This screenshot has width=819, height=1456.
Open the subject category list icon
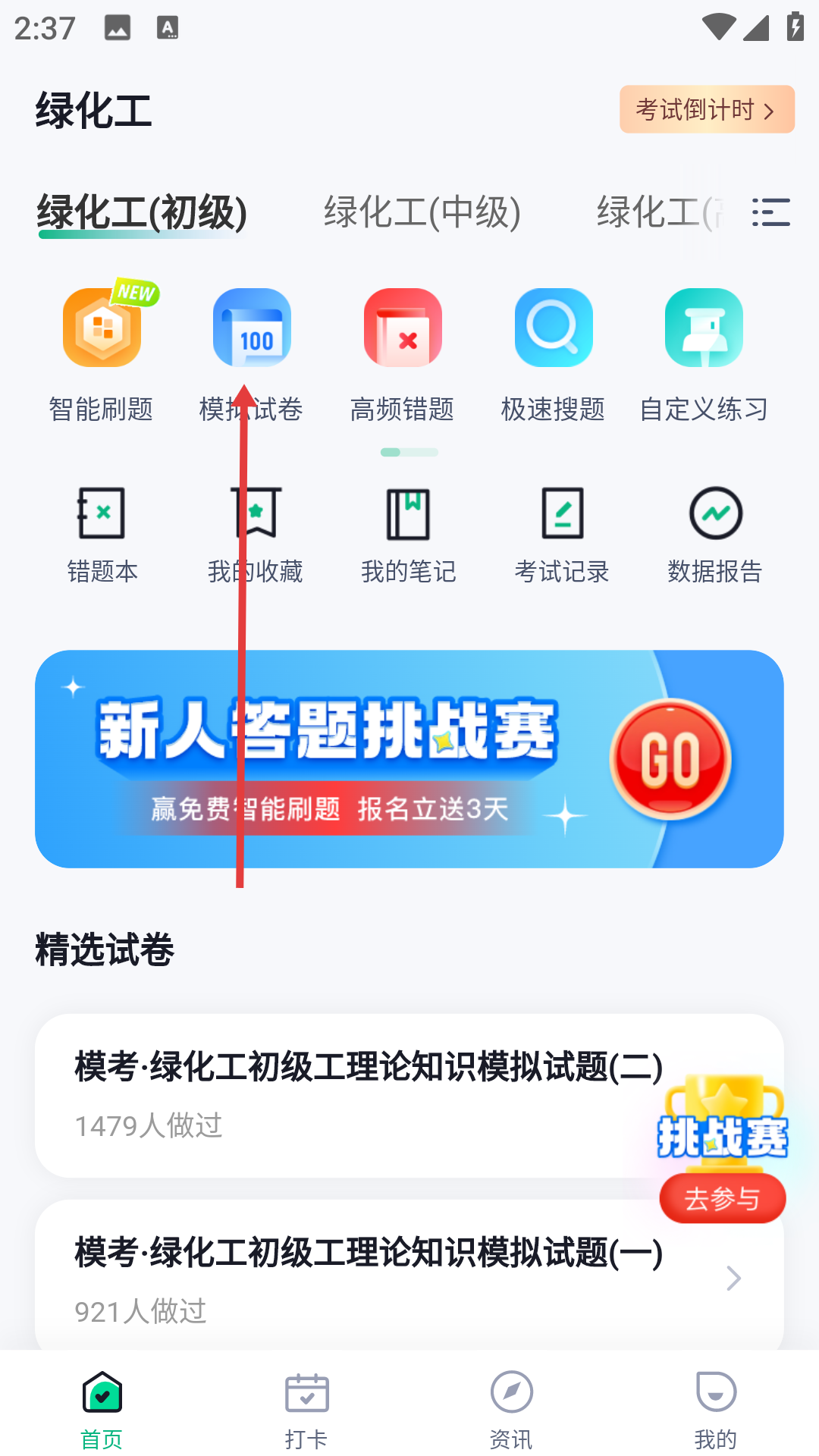tap(770, 212)
